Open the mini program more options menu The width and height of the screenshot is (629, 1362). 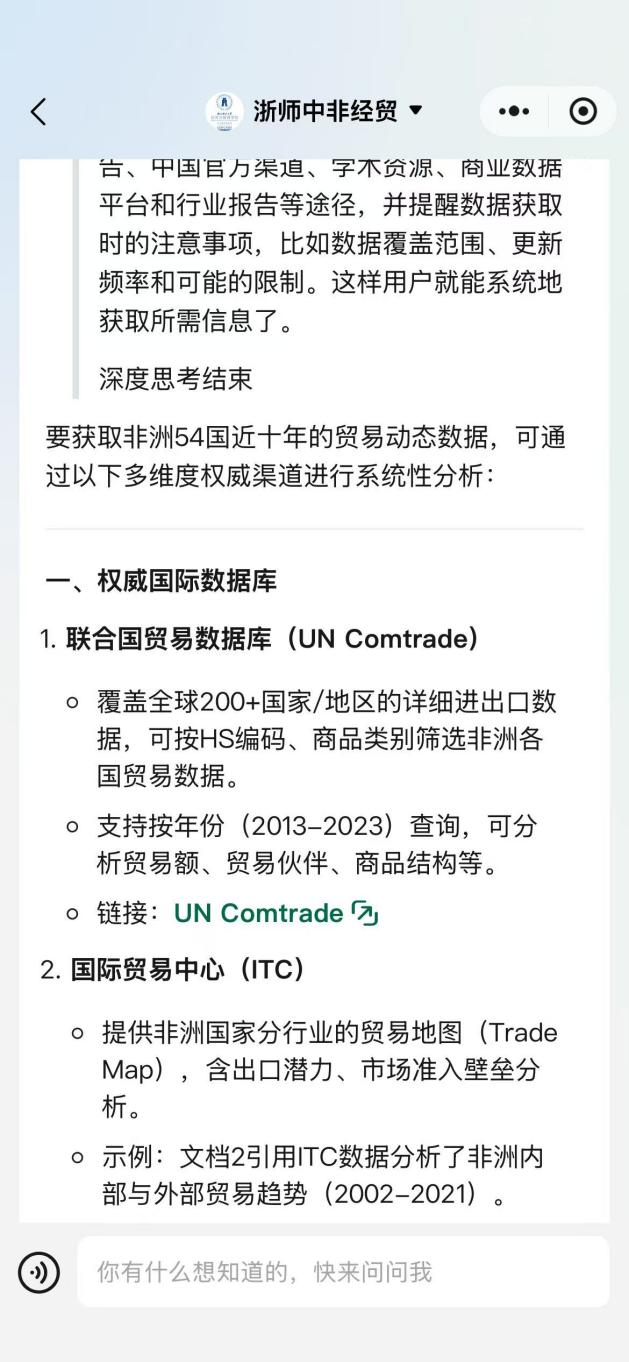tap(514, 111)
